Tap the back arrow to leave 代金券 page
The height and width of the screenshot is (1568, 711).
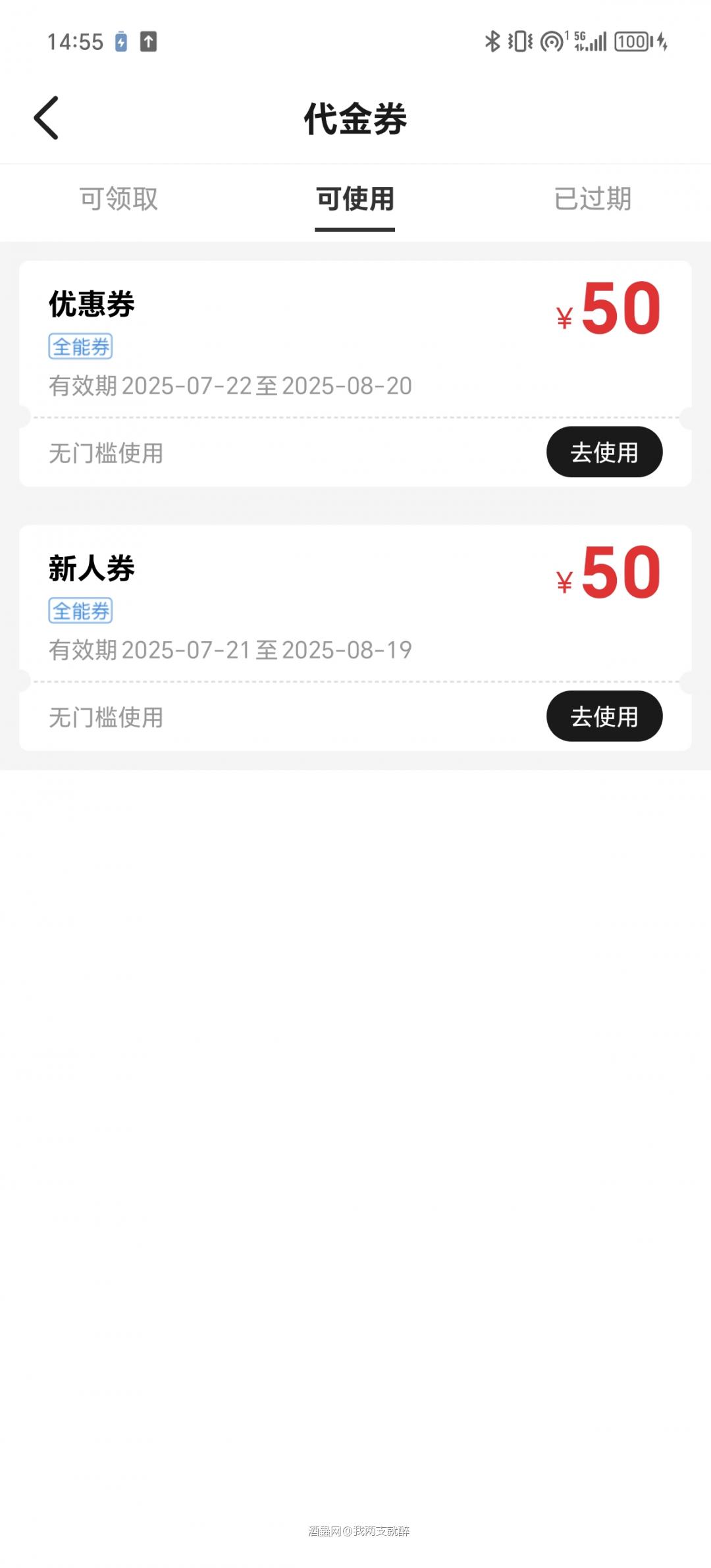(46, 118)
